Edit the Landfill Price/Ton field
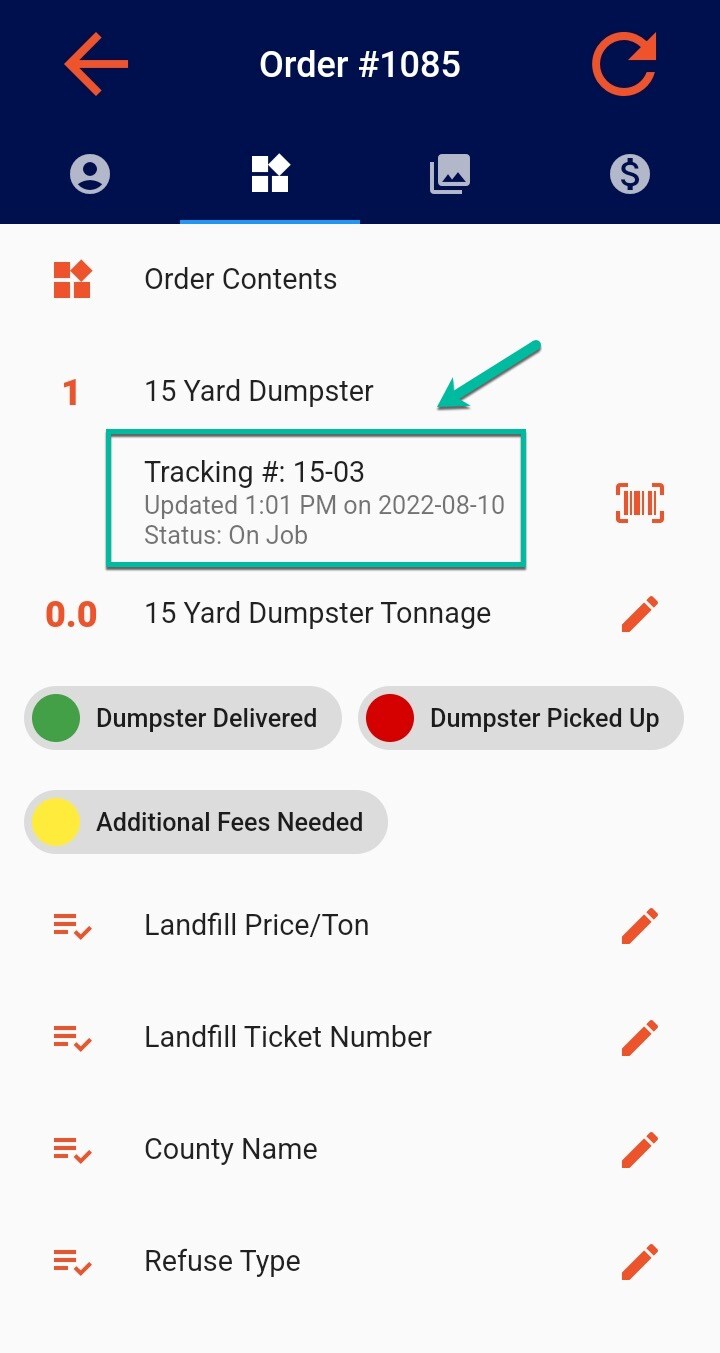720x1353 pixels. pyautogui.click(x=640, y=926)
